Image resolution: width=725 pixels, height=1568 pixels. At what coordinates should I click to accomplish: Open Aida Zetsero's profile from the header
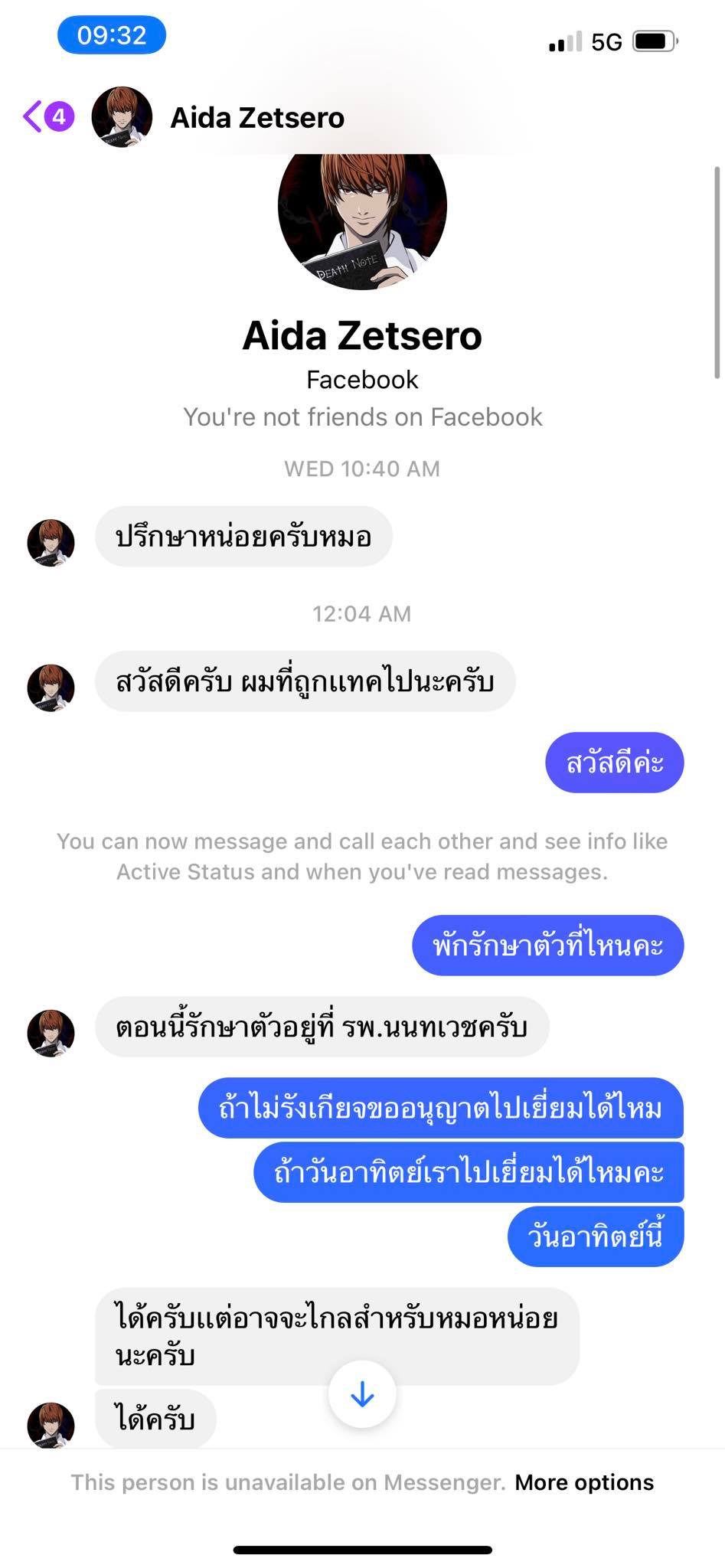click(256, 118)
